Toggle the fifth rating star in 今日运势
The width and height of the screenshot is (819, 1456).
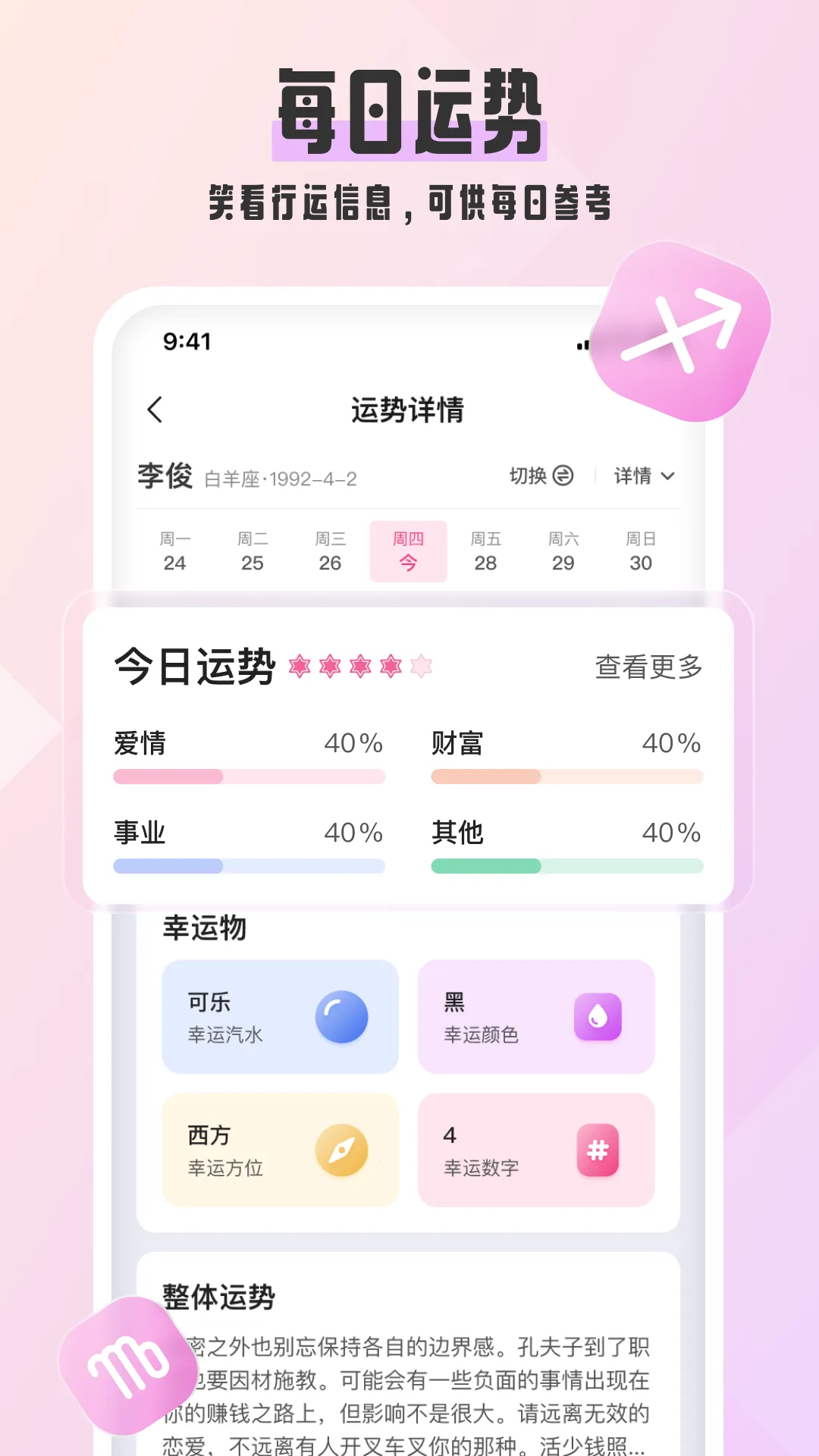422,666
